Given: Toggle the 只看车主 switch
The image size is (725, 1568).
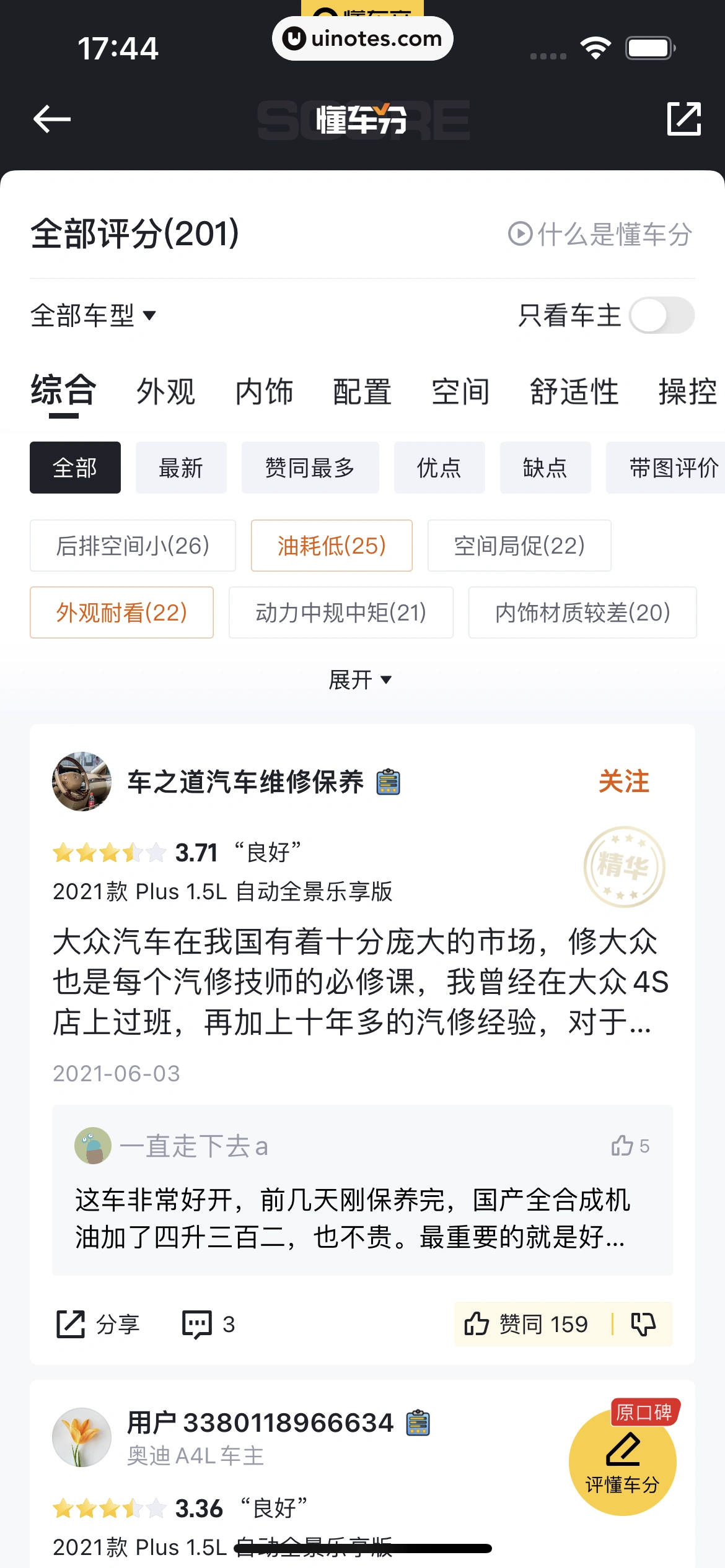Looking at the screenshot, I should click(x=661, y=315).
